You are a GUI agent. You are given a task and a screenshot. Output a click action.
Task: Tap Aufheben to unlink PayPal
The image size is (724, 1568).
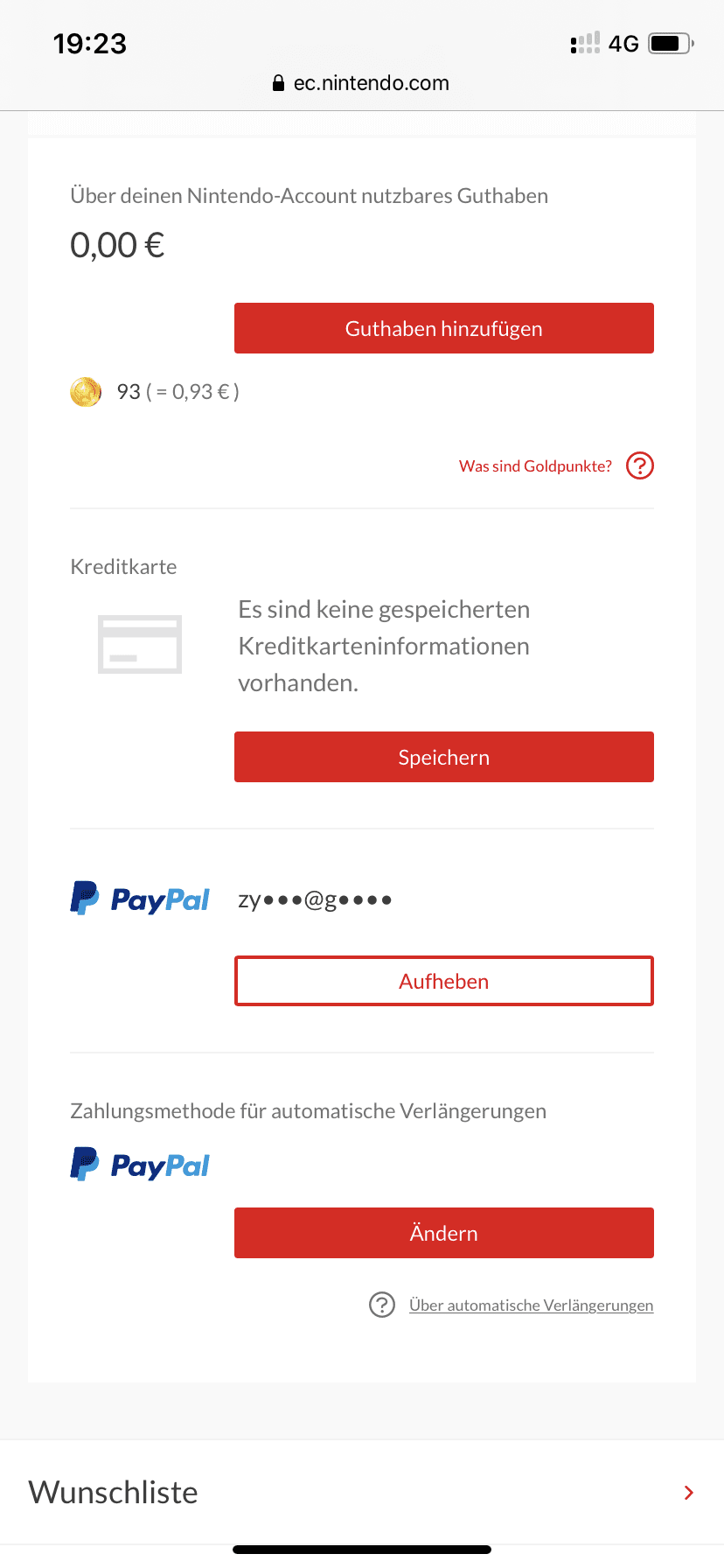pyautogui.click(x=443, y=981)
